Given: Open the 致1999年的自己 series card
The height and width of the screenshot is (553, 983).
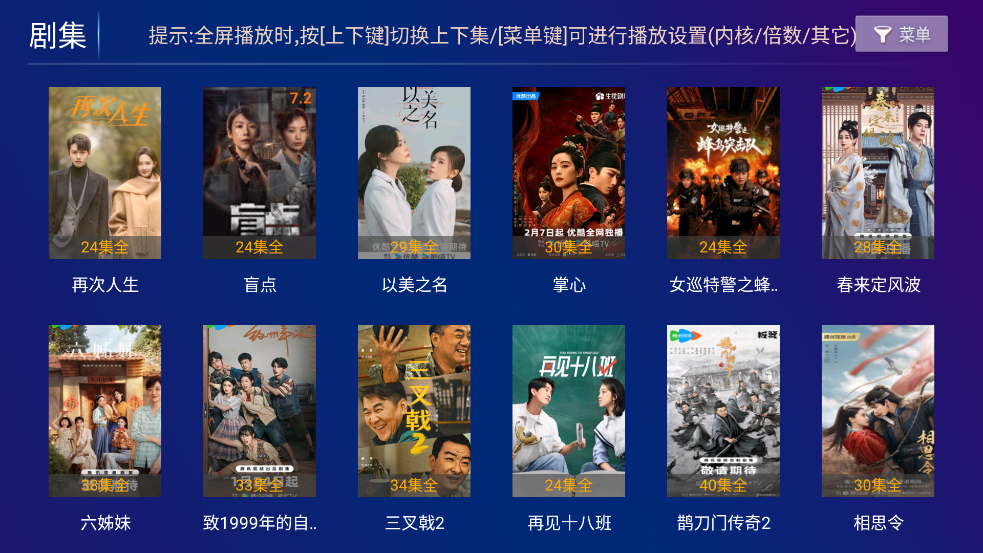Looking at the screenshot, I should tap(260, 411).
